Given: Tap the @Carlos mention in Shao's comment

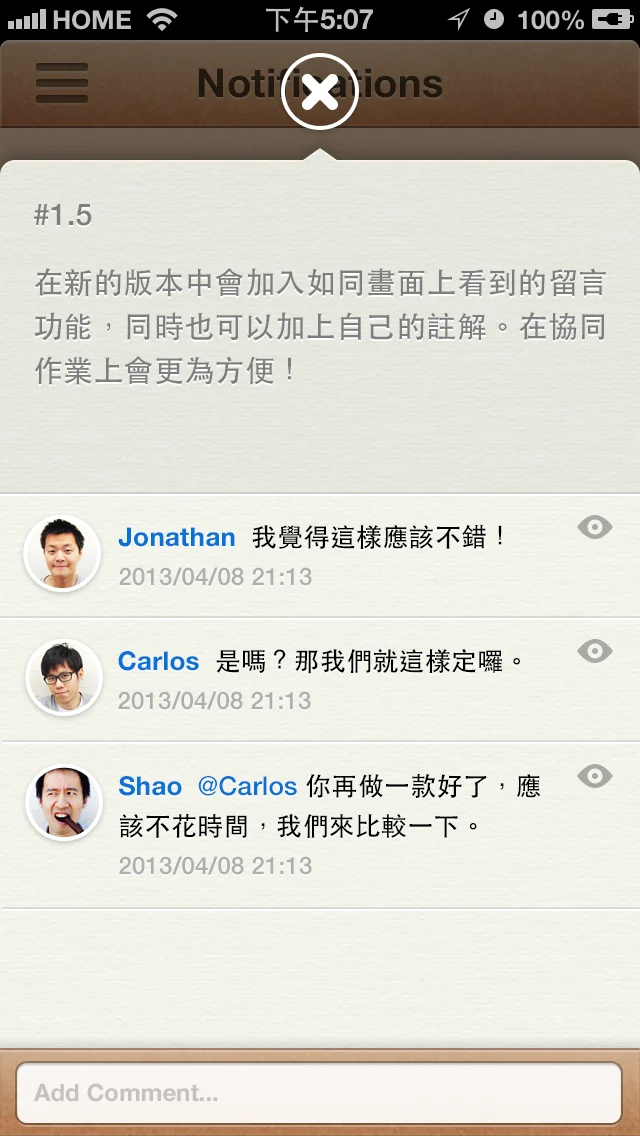Looking at the screenshot, I should (x=247, y=786).
